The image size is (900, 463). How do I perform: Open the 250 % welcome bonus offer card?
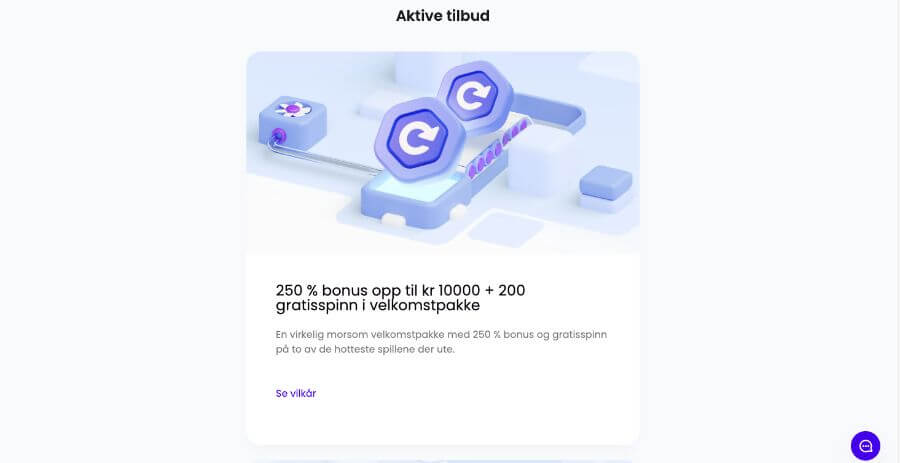(x=442, y=297)
